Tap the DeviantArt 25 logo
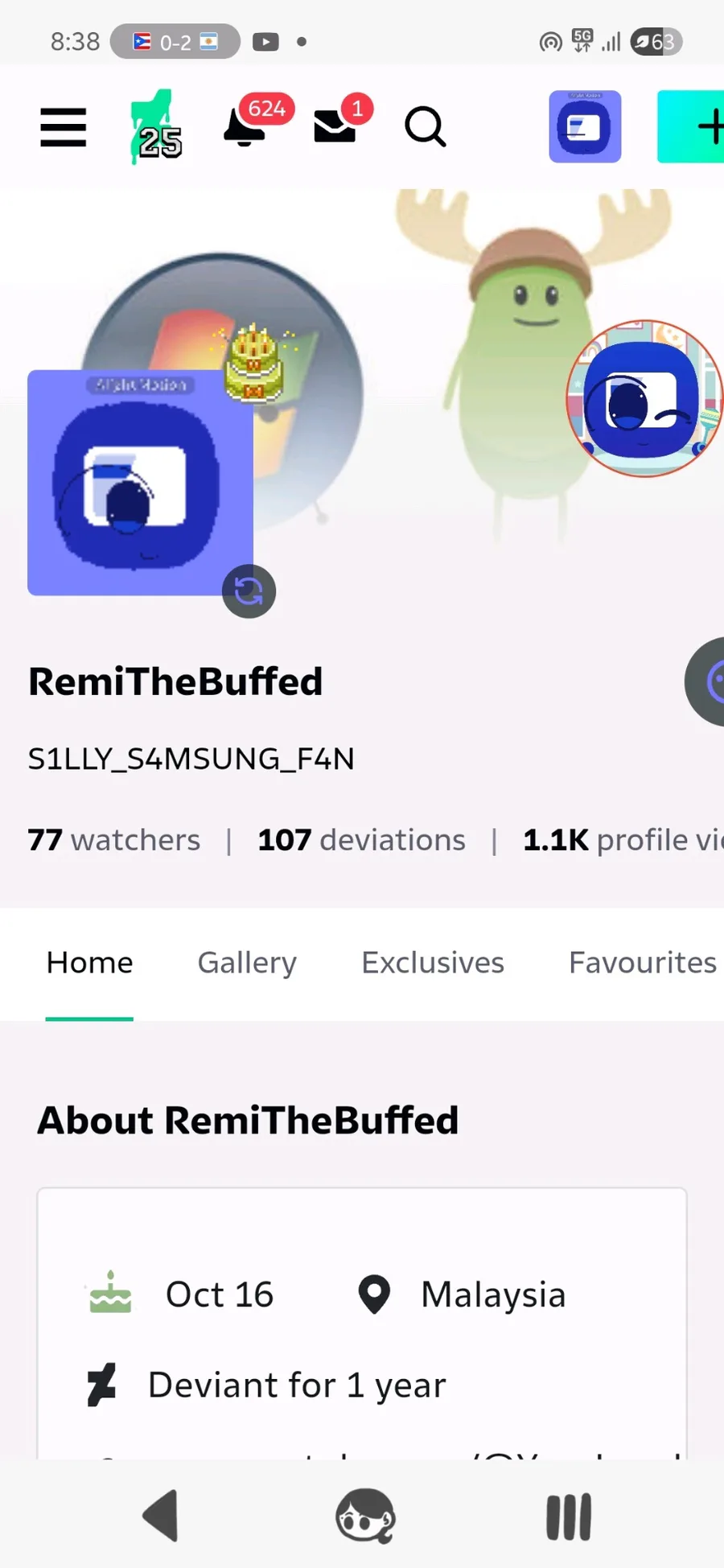Viewport: 724px width, 1568px height. (x=156, y=127)
